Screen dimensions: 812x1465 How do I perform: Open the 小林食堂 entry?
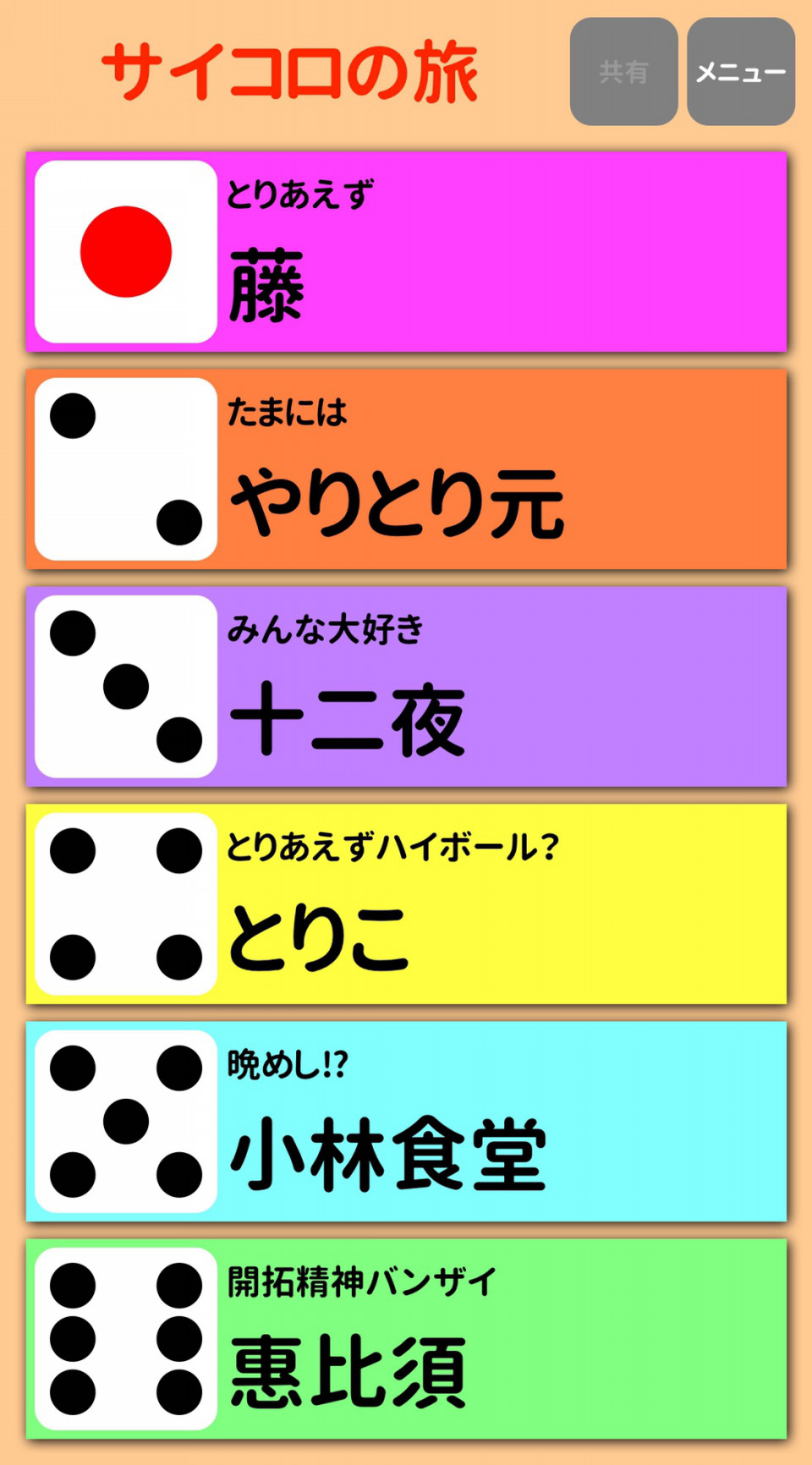406,1122
